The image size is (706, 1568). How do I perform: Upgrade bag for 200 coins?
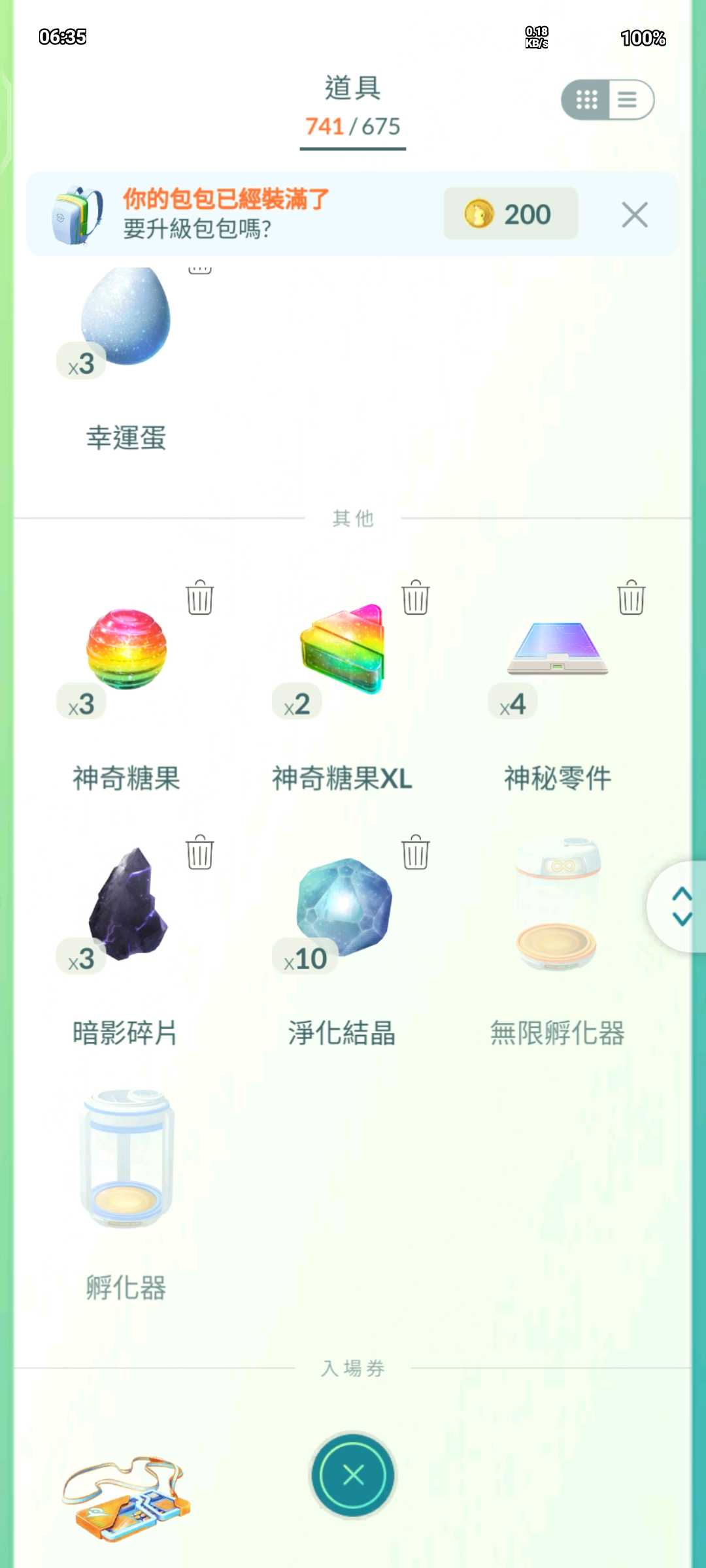[511, 214]
